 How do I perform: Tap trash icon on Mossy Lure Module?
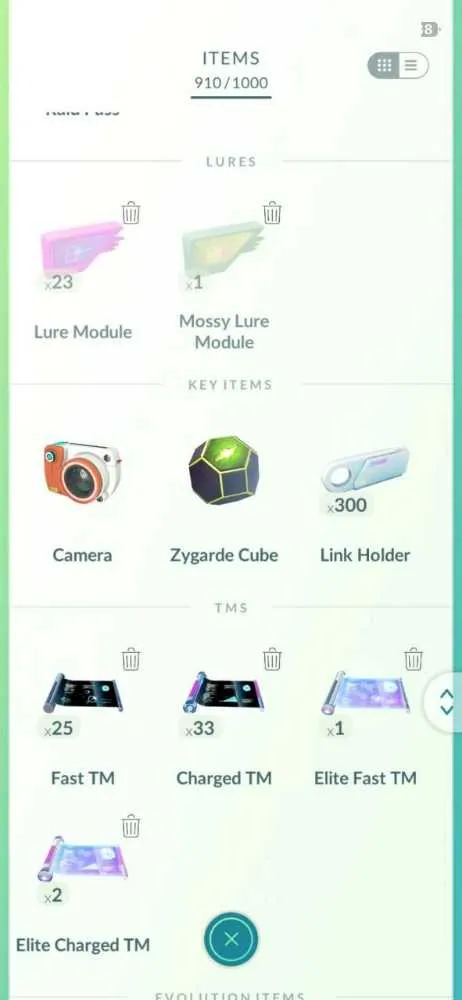click(x=272, y=212)
